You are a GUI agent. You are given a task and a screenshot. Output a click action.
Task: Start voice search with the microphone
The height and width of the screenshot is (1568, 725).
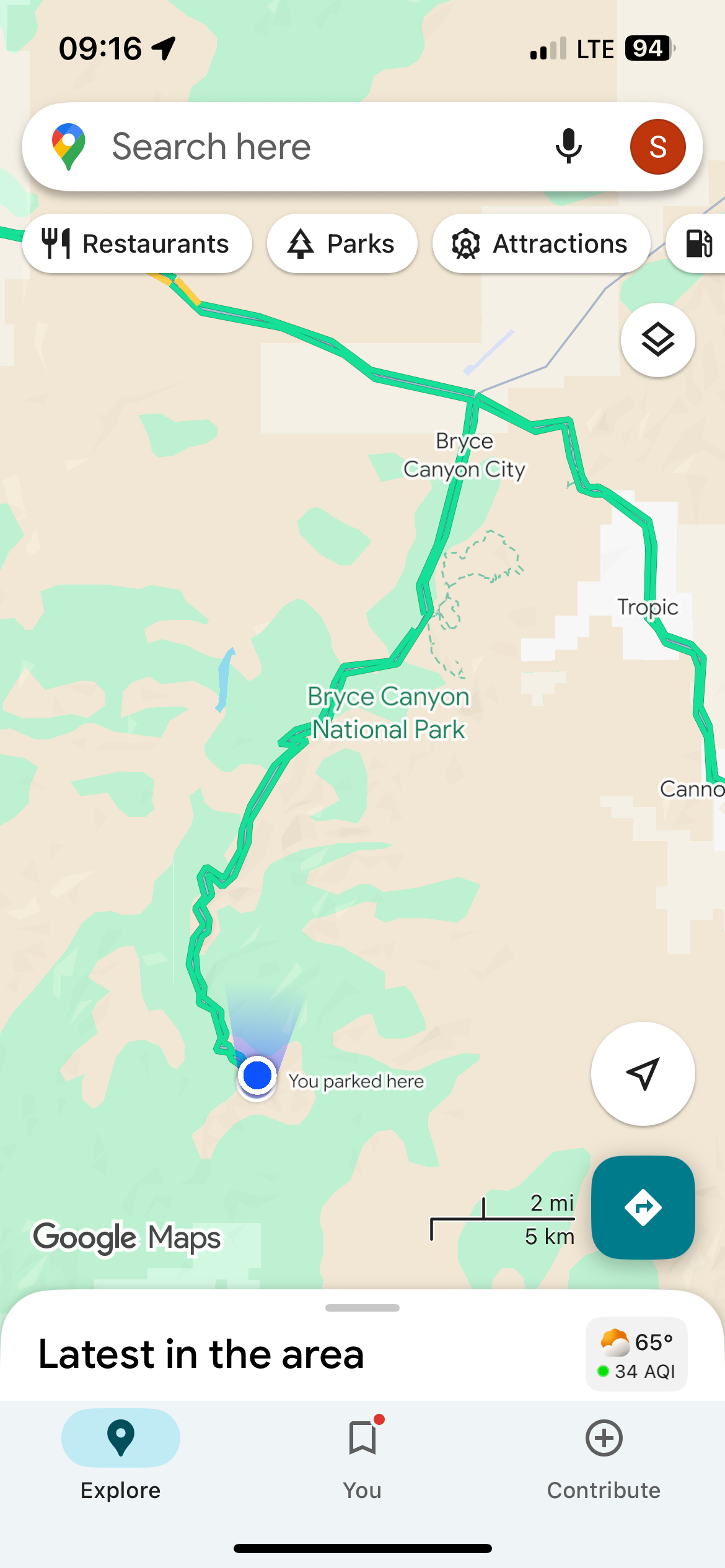[x=568, y=147]
